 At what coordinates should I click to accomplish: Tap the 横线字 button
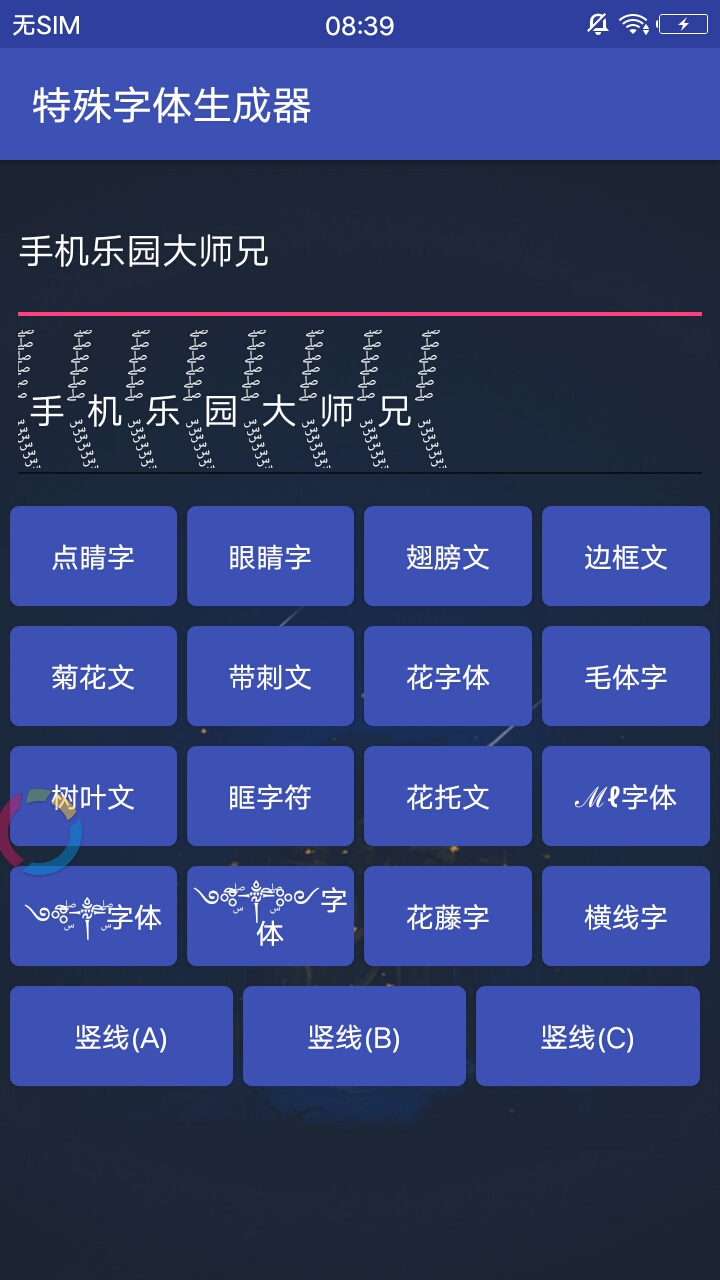coord(626,916)
